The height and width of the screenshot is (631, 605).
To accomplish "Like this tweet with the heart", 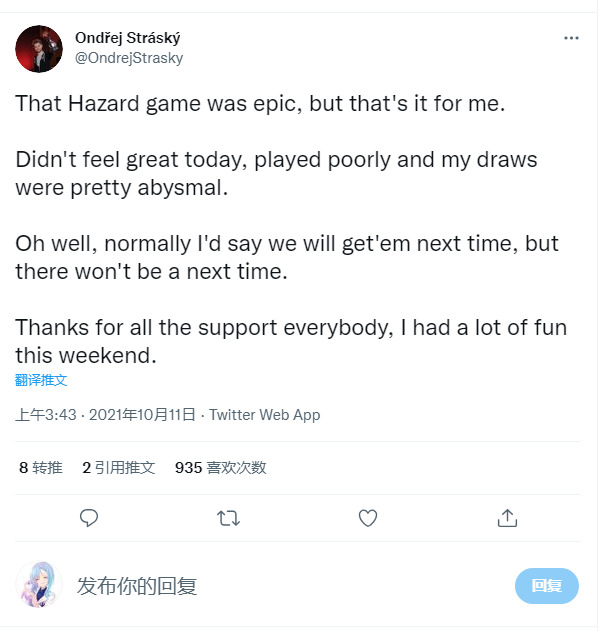I will (x=368, y=517).
